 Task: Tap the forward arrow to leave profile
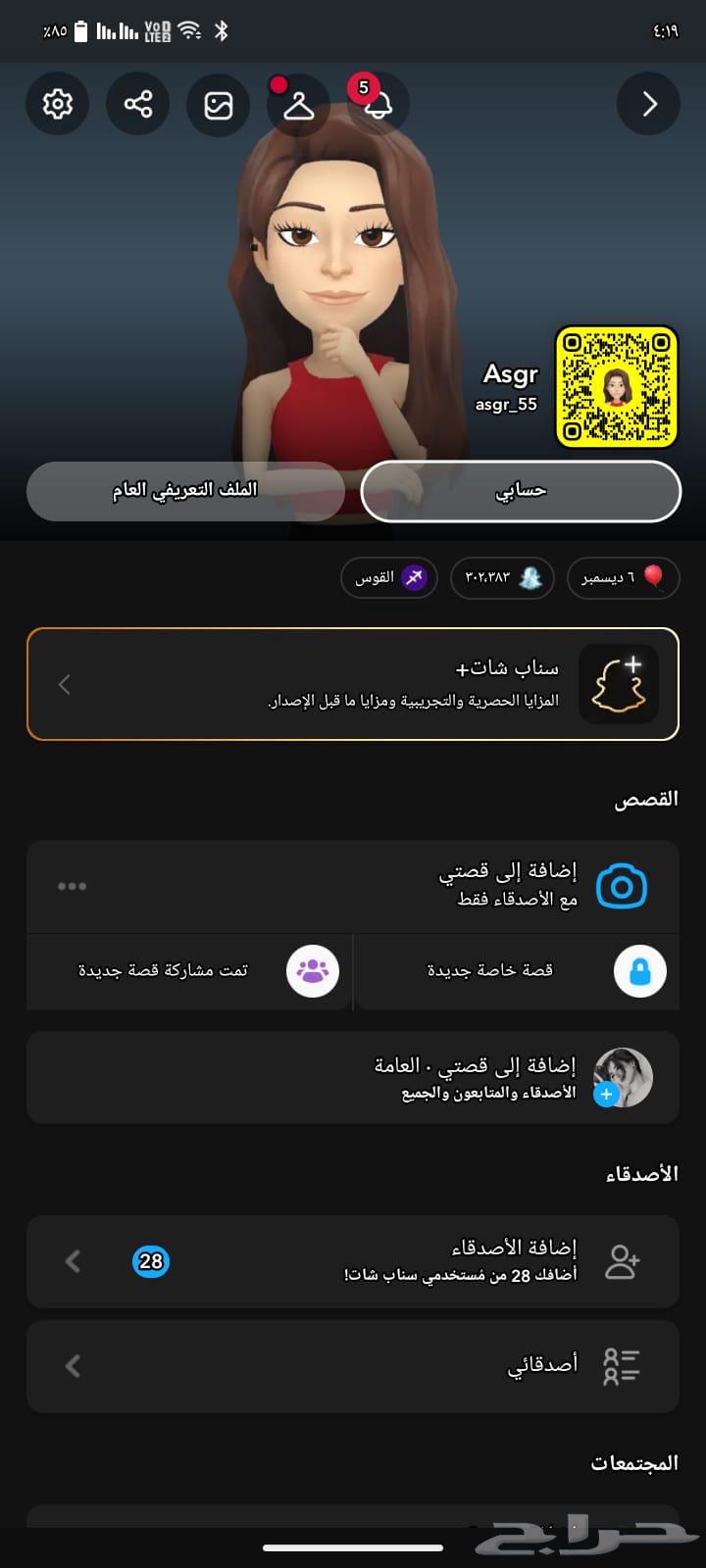(648, 104)
